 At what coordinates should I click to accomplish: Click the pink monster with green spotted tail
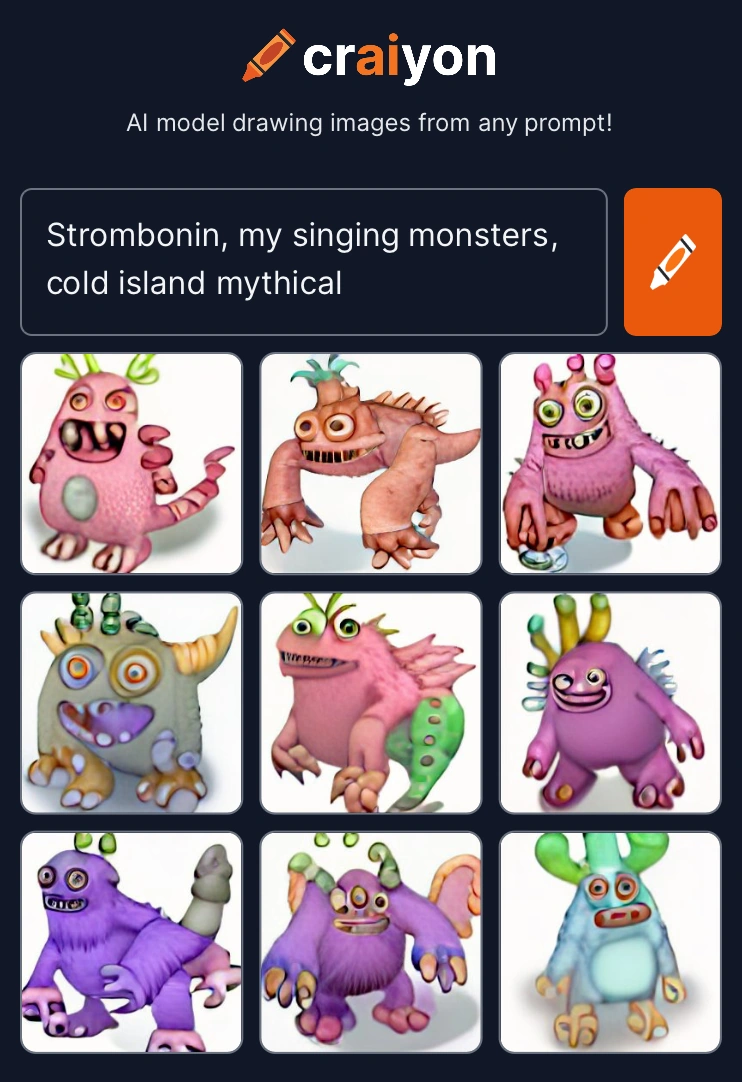370,703
